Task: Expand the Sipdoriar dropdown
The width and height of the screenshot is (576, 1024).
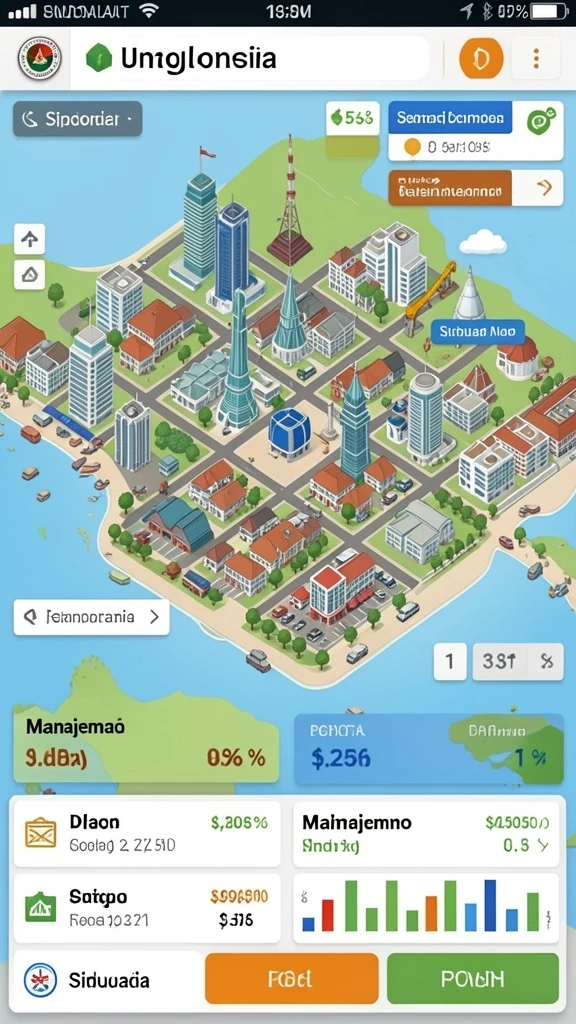Action: pyautogui.click(x=77, y=119)
